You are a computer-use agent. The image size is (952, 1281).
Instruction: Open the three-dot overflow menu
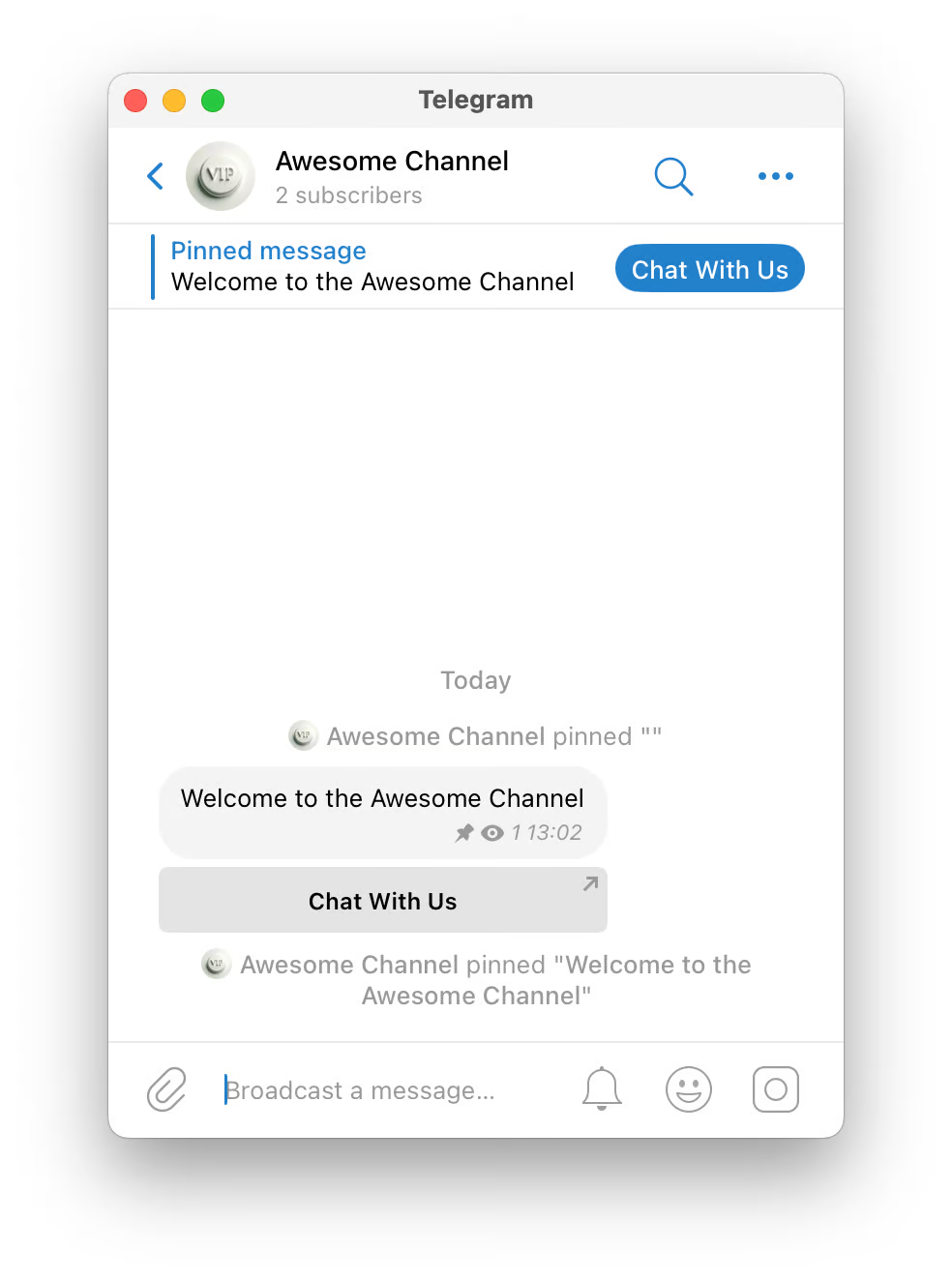tap(776, 176)
